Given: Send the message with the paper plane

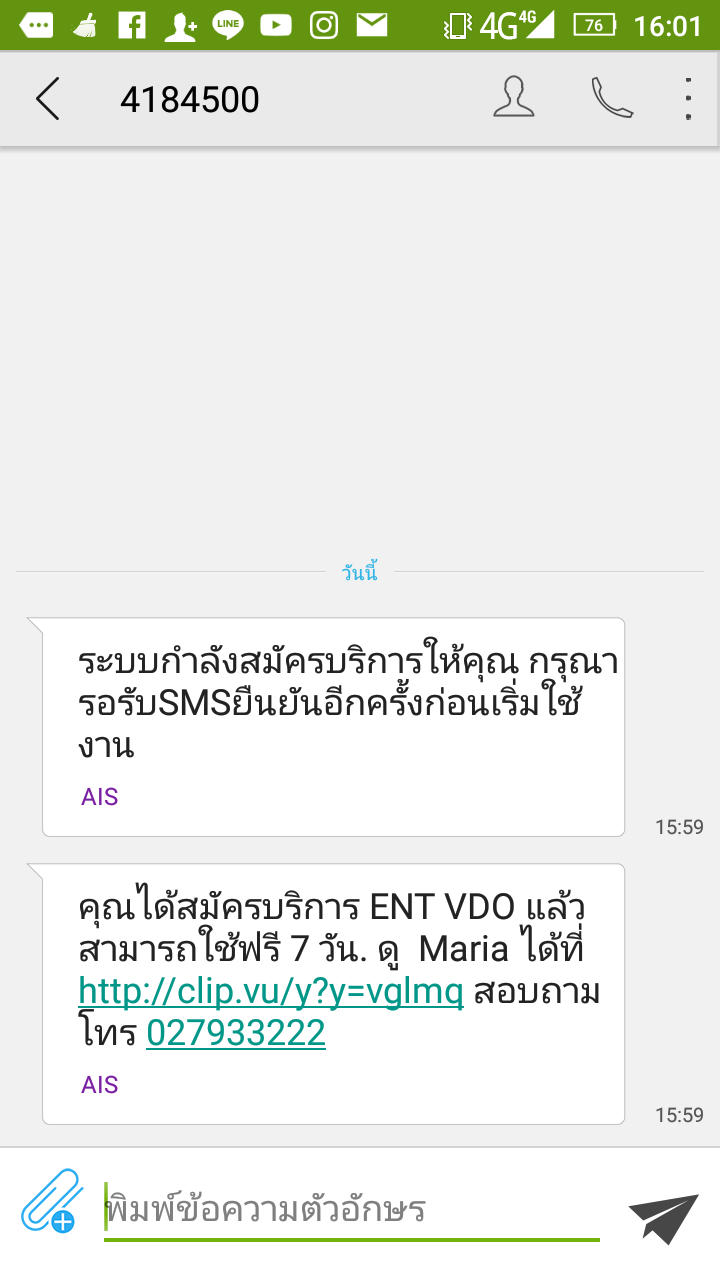Looking at the screenshot, I should click(x=663, y=1217).
